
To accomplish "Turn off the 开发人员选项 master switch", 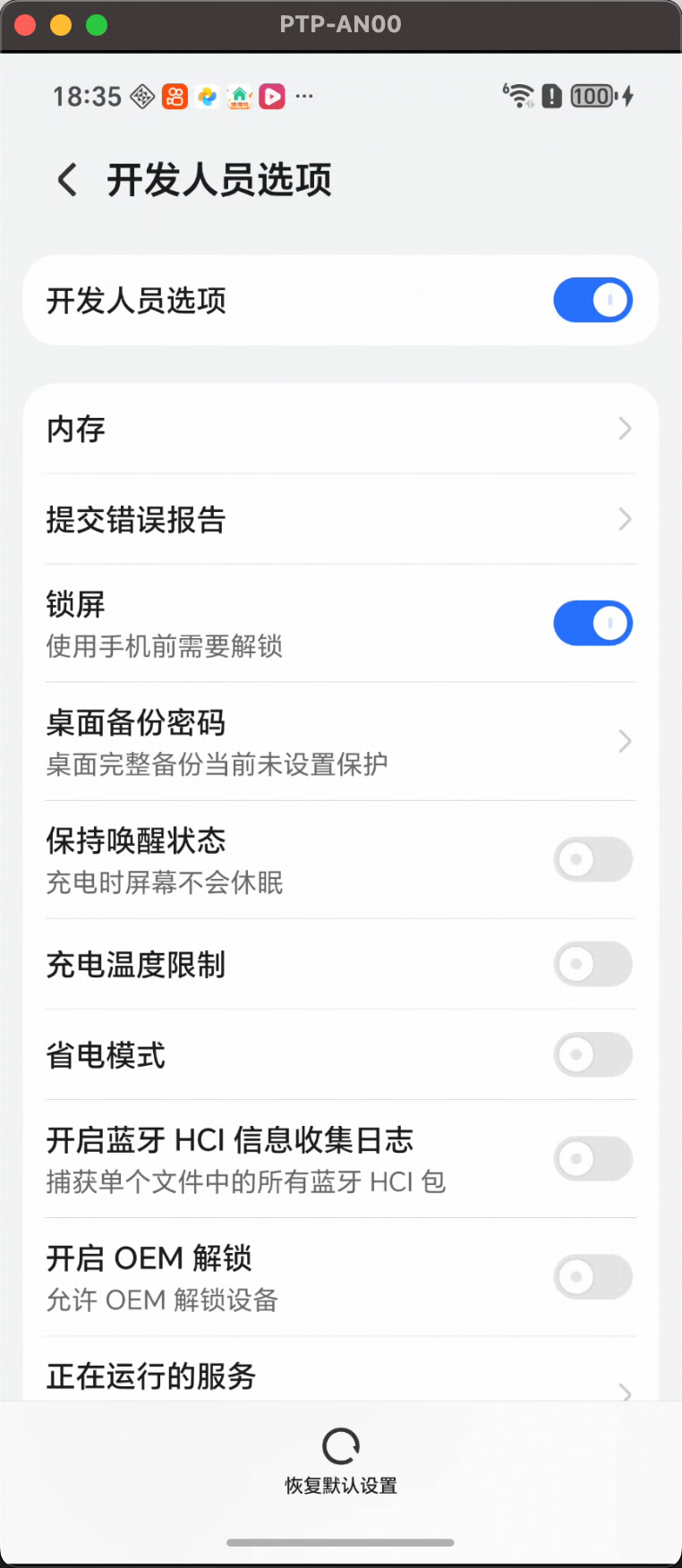I will pos(592,301).
